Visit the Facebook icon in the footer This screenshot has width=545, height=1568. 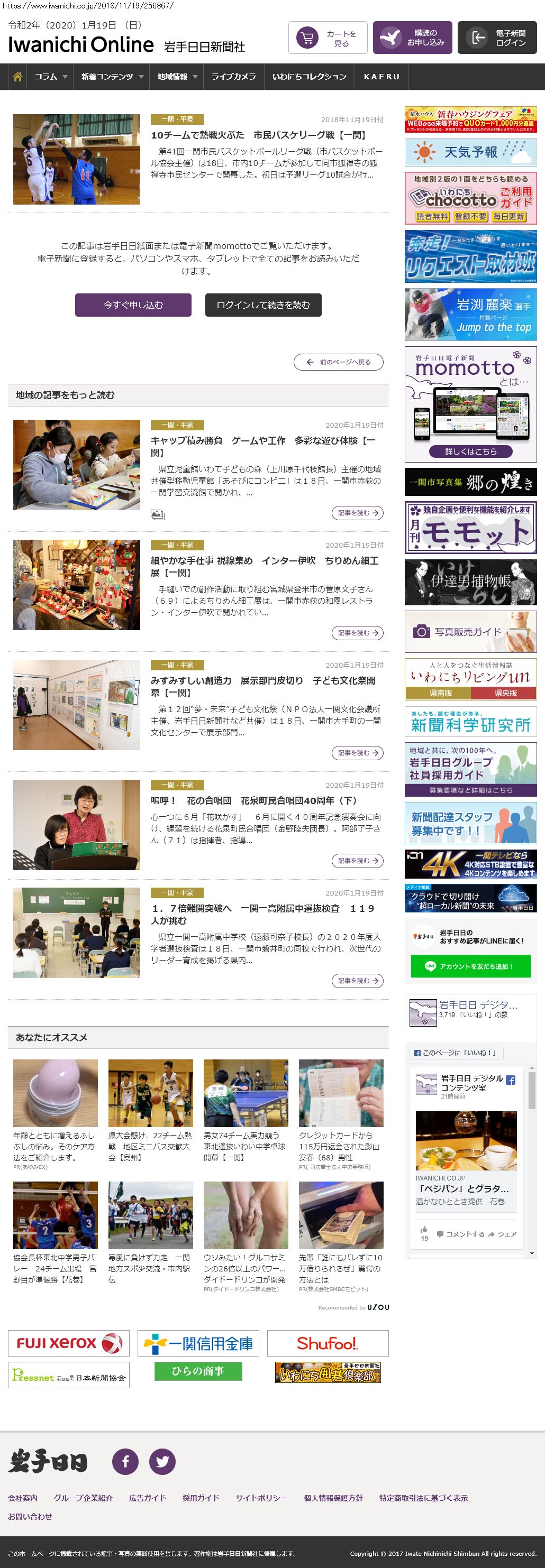[125, 1462]
